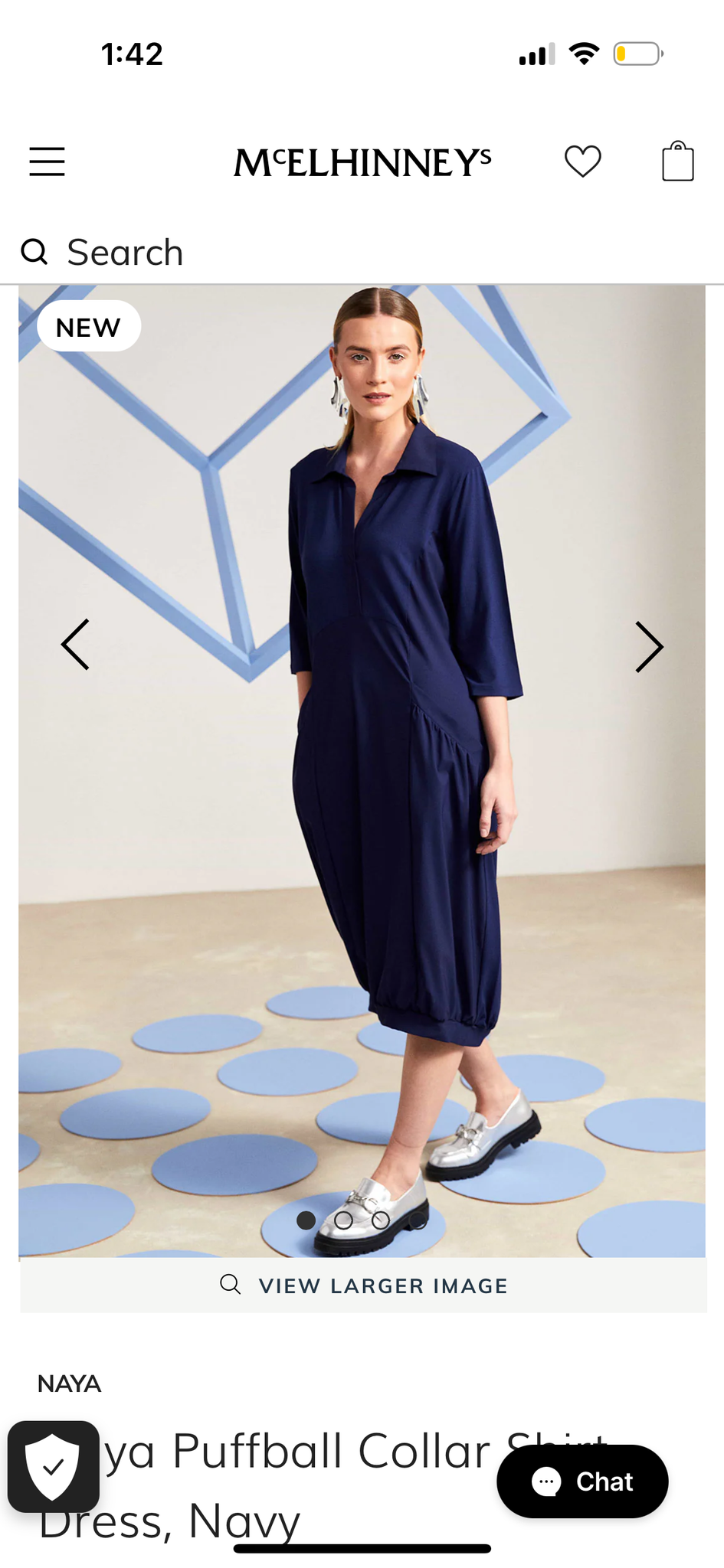Open the hamburger menu
Screen dimensions: 724x1568
click(x=47, y=162)
